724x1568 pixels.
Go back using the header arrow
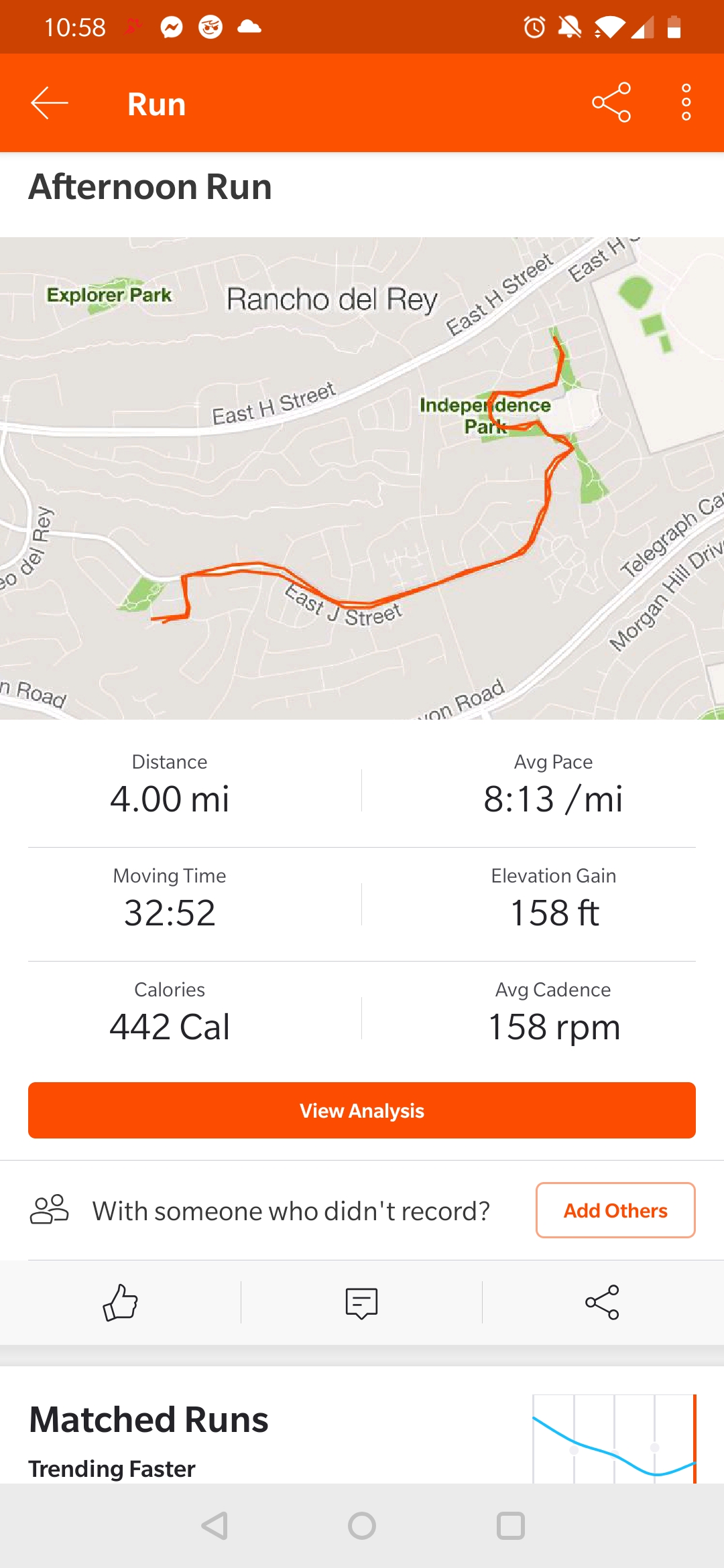click(x=50, y=103)
